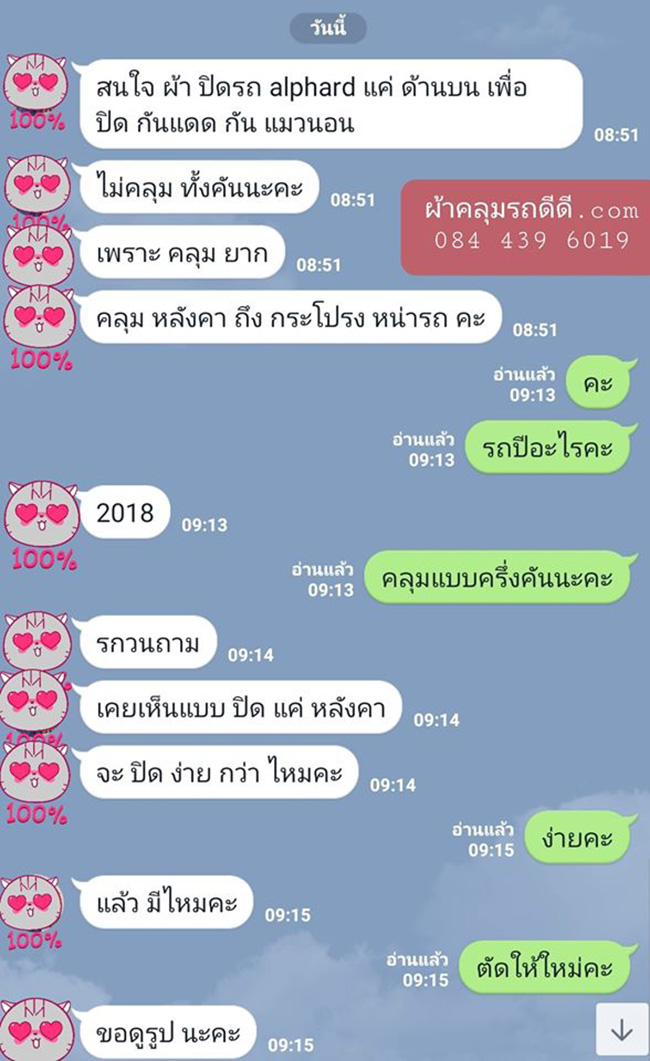The image size is (650, 1061).
Task: Open sender's avatar beside รกวนถาม message
Action: pyautogui.click(x=37, y=642)
